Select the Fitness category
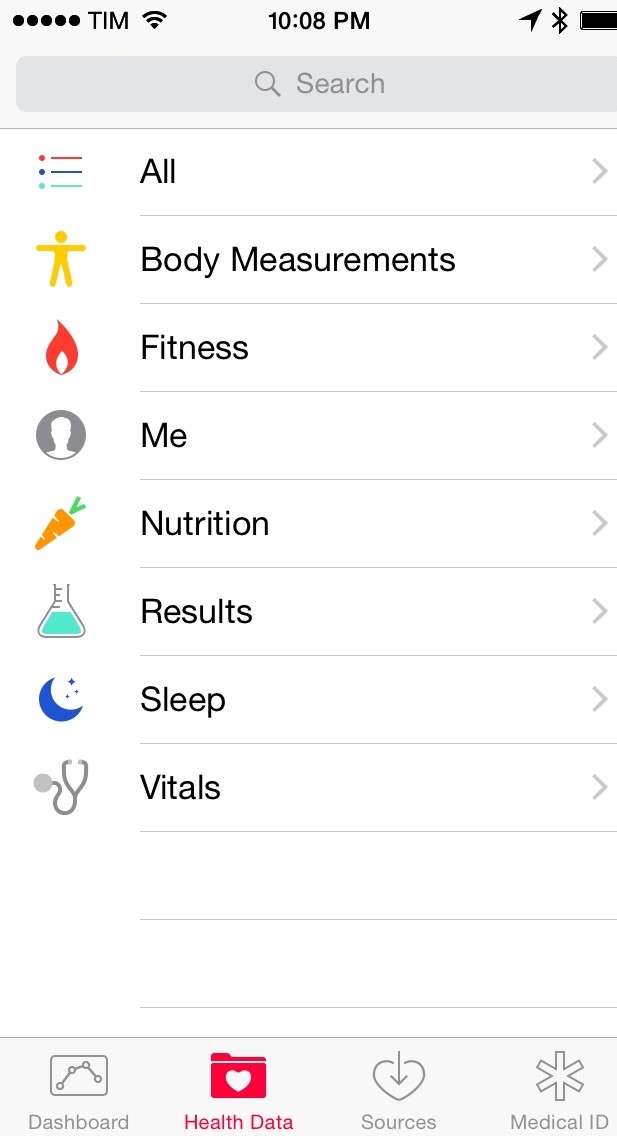 pyautogui.click(x=308, y=348)
